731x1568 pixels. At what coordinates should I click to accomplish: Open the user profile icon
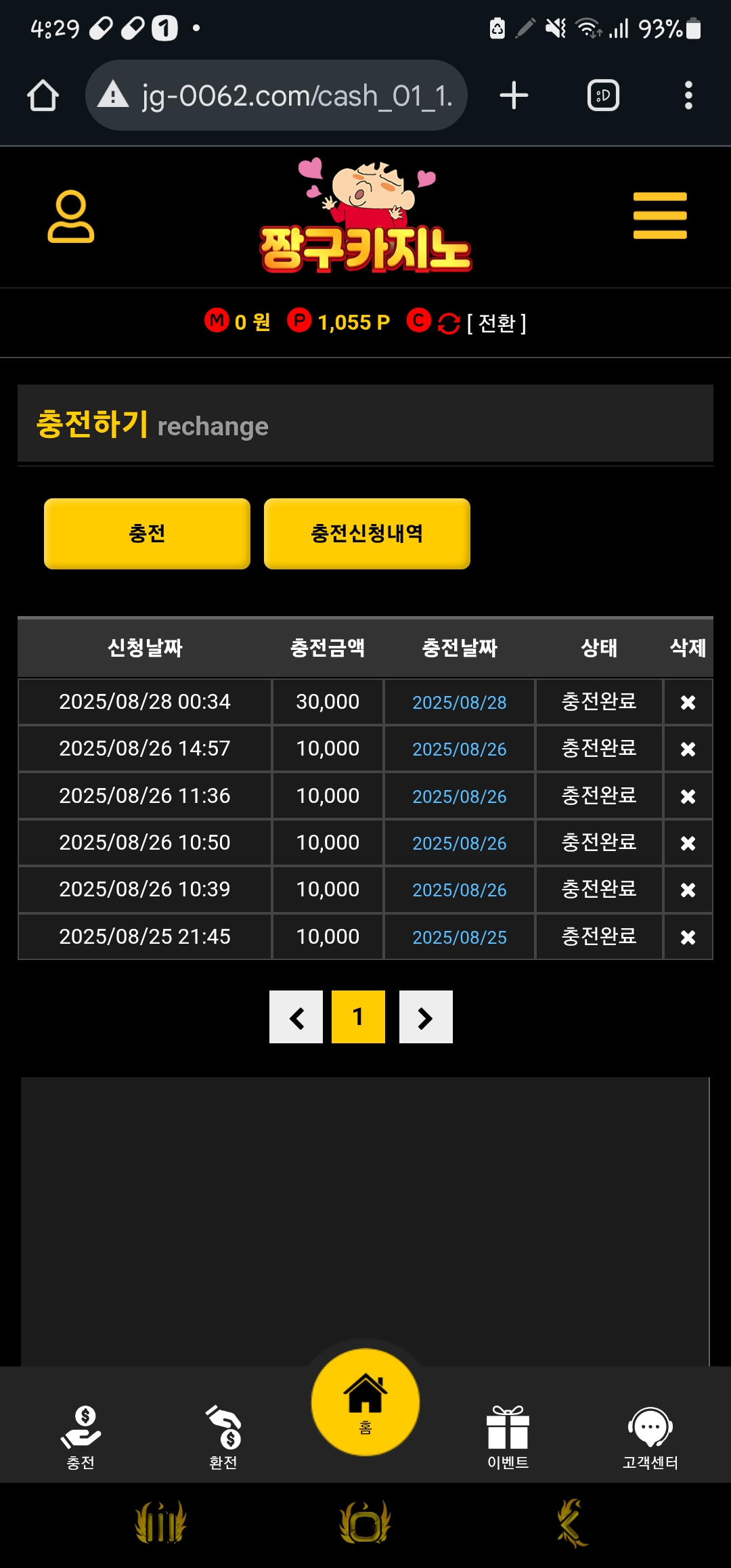click(x=71, y=217)
